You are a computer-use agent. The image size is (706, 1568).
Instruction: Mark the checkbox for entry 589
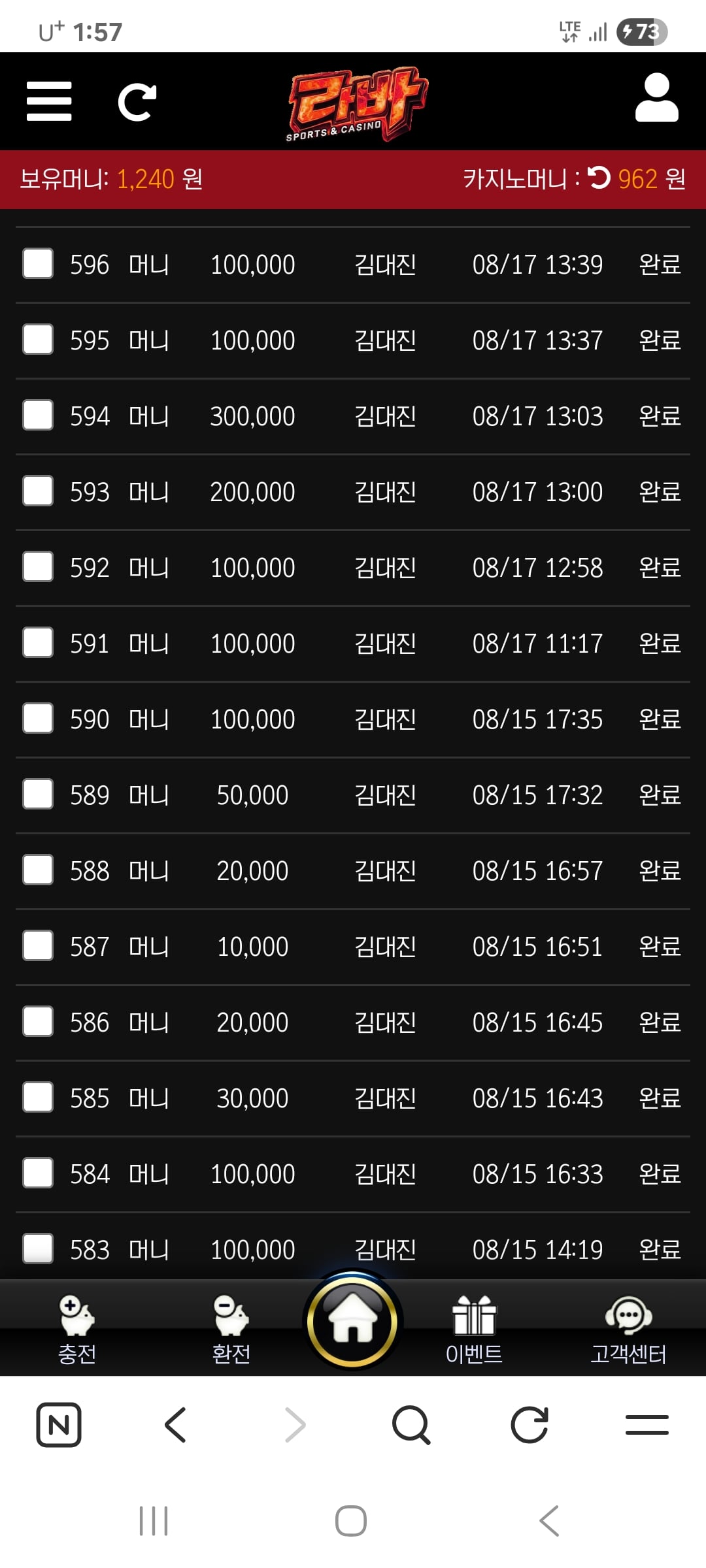point(38,794)
